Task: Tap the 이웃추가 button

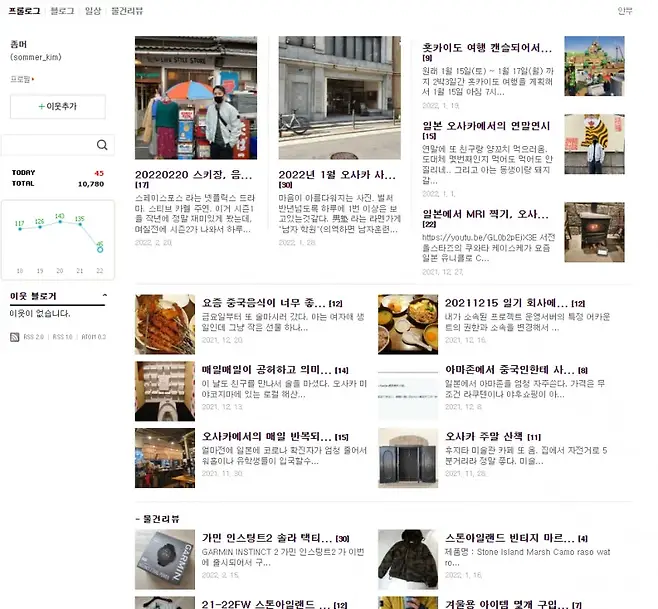Action: (57, 106)
